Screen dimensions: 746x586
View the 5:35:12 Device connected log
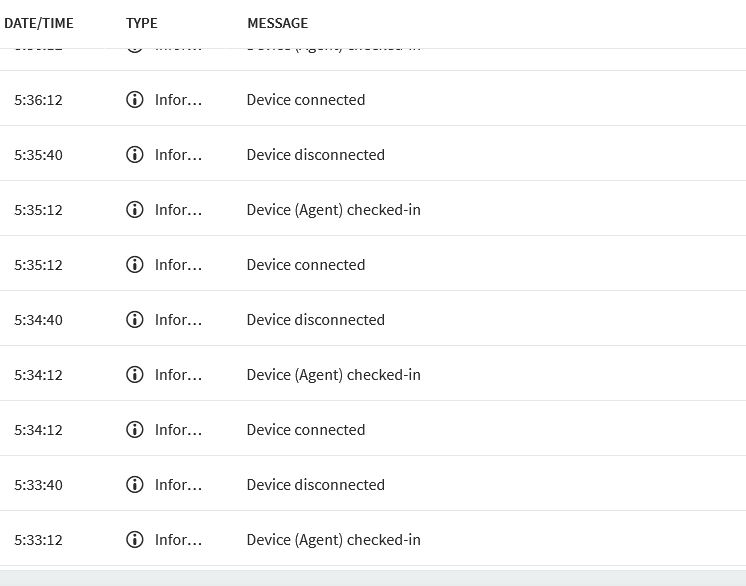coord(306,265)
